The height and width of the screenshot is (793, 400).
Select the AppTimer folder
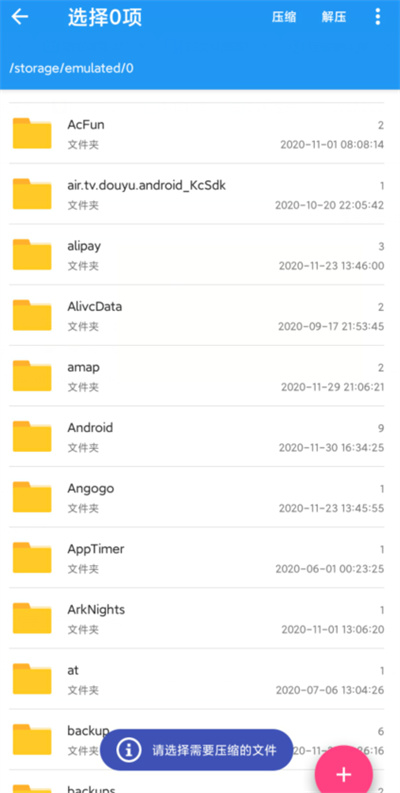coord(200,558)
